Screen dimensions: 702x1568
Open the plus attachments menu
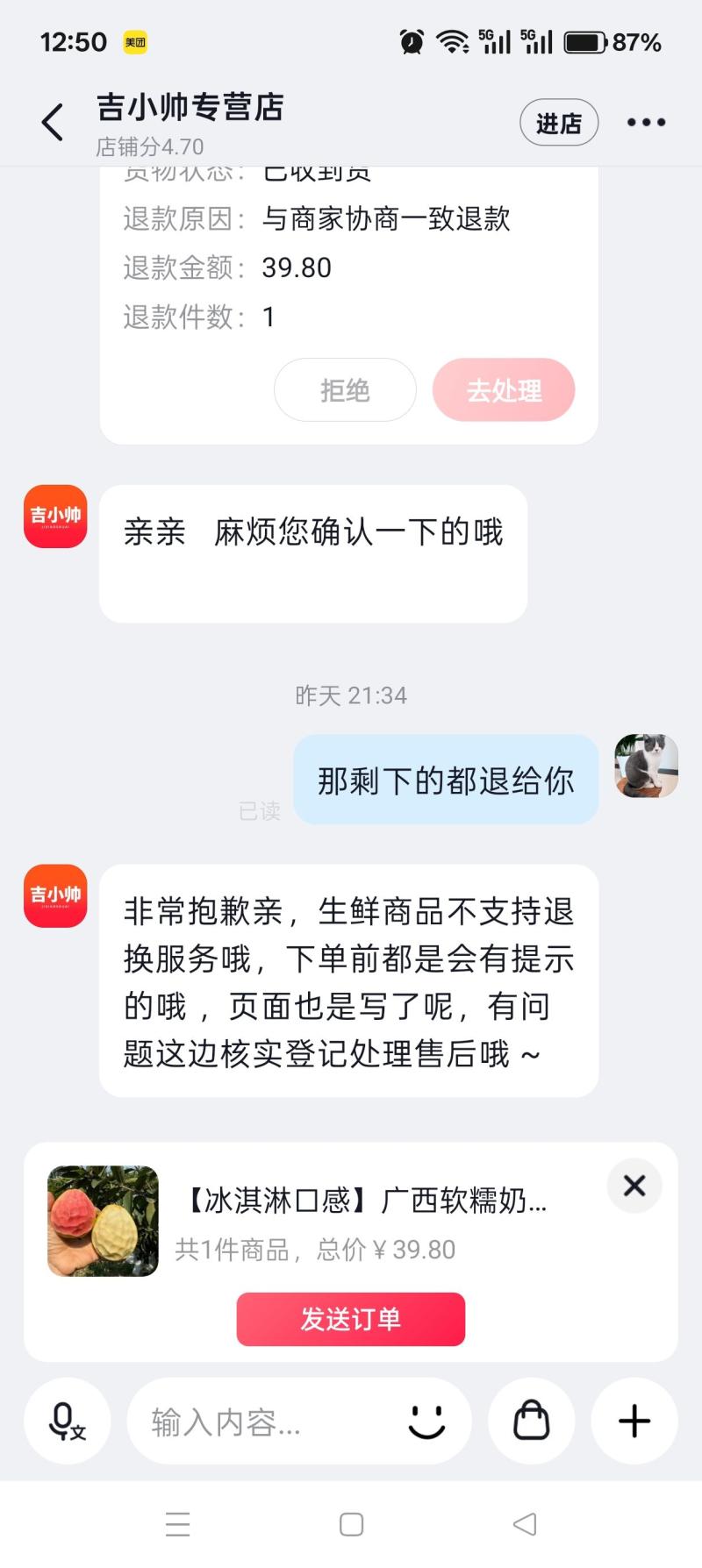[634, 1421]
